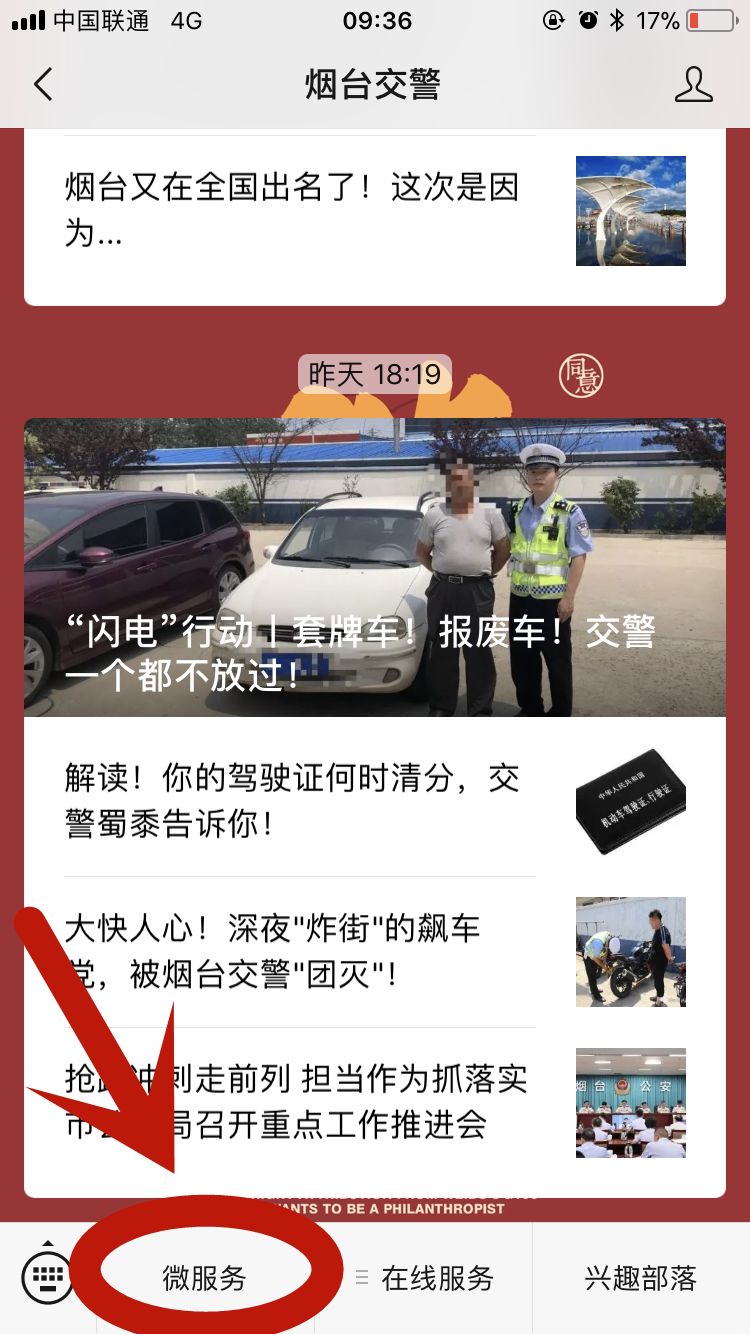The image size is (750, 1334).
Task: Tap the 昨天 18:19 timestamp bubble
Action: 375,374
